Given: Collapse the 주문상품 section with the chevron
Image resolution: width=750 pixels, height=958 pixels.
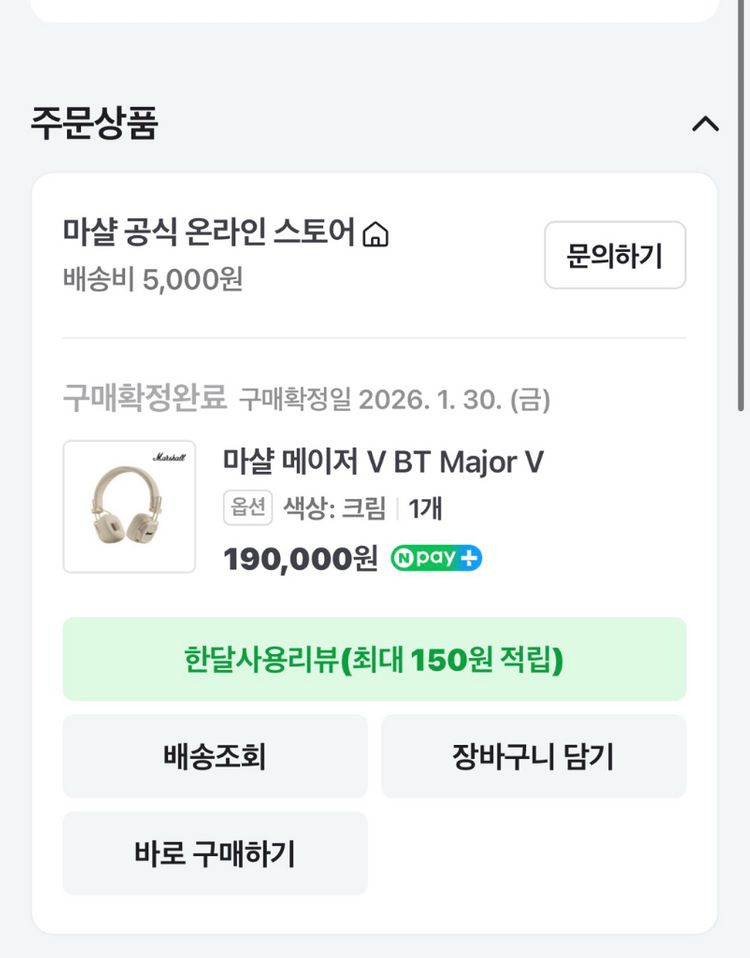Looking at the screenshot, I should tap(708, 124).
